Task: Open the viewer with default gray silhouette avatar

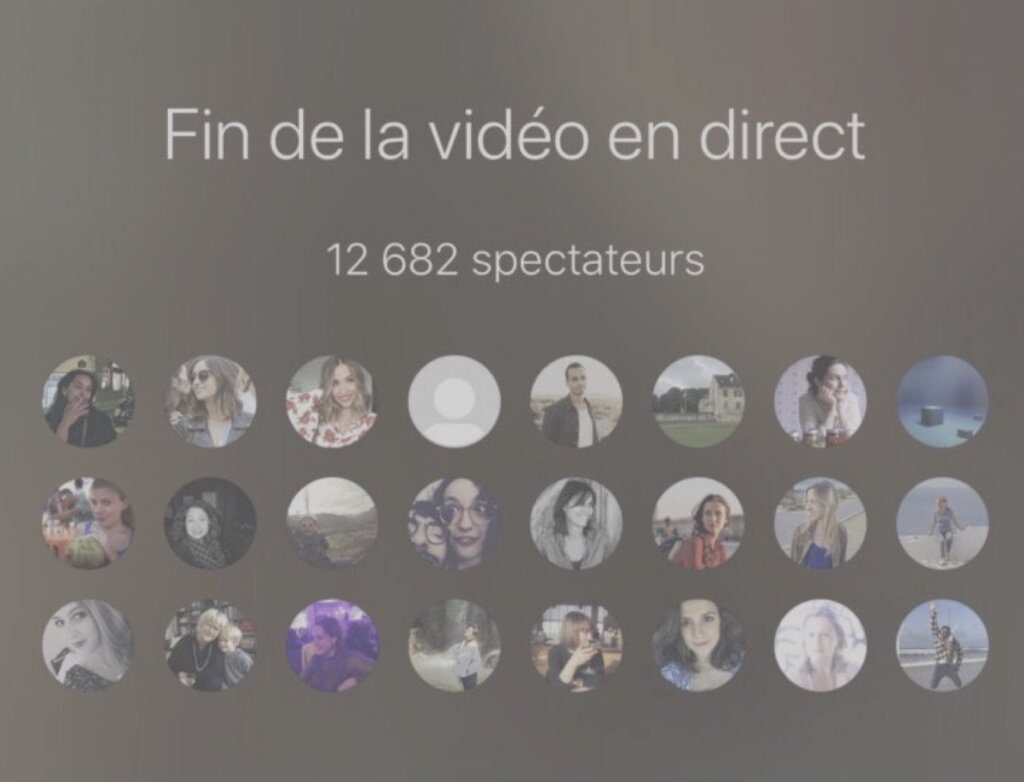Action: click(x=454, y=401)
